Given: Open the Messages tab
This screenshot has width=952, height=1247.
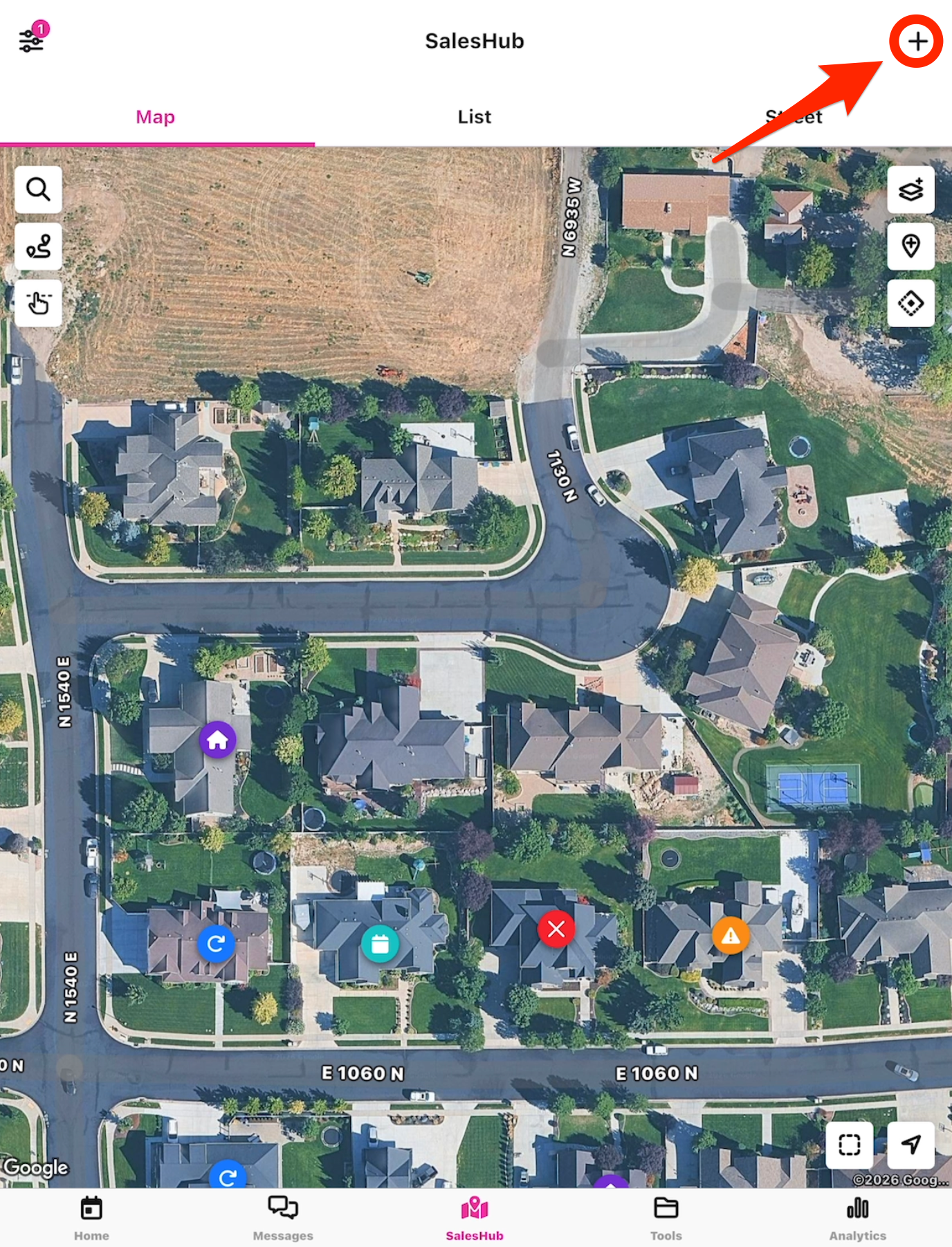Looking at the screenshot, I should pos(282,1217).
